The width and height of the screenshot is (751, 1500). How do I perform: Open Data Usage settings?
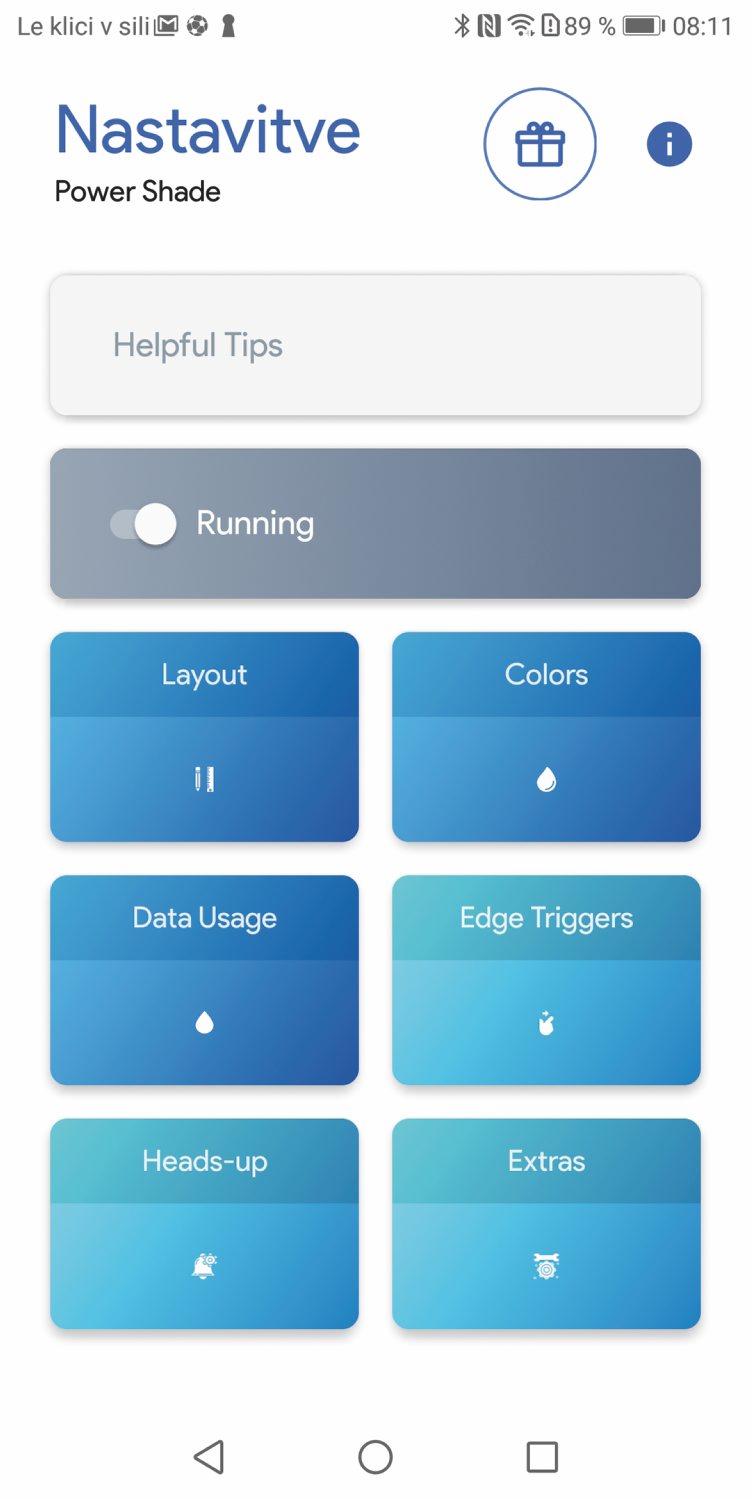click(x=204, y=980)
